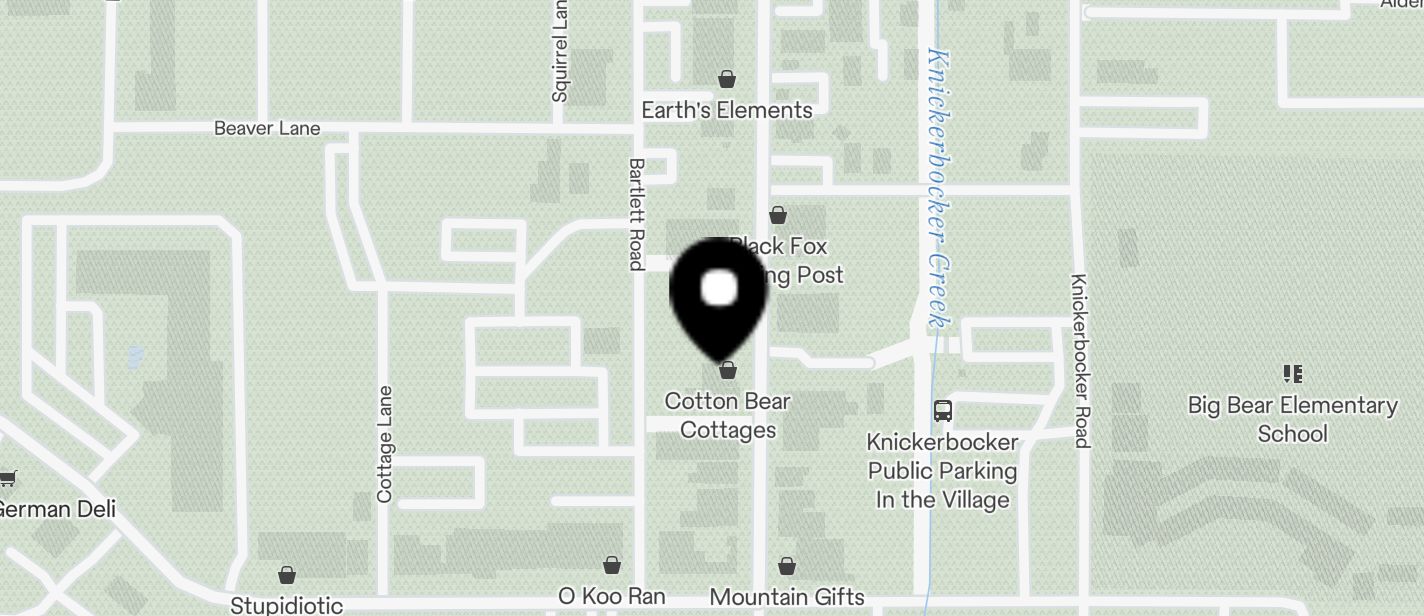Tap the O Koo Ran shop marker
The width and height of the screenshot is (1424, 616).
[611, 566]
